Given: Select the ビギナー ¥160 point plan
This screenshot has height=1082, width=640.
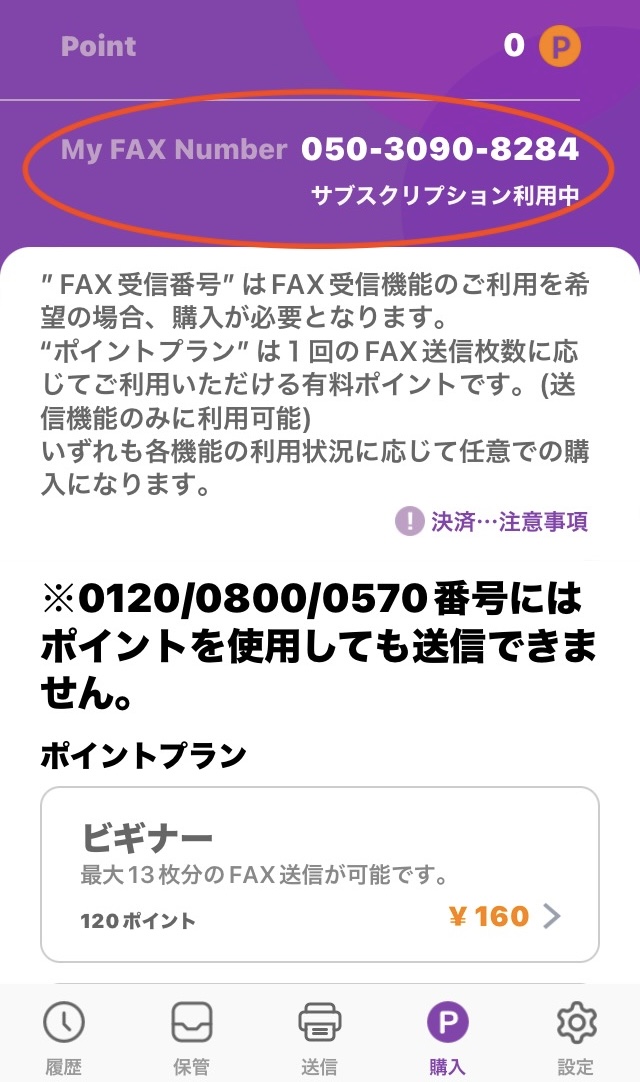Looking at the screenshot, I should (320, 874).
